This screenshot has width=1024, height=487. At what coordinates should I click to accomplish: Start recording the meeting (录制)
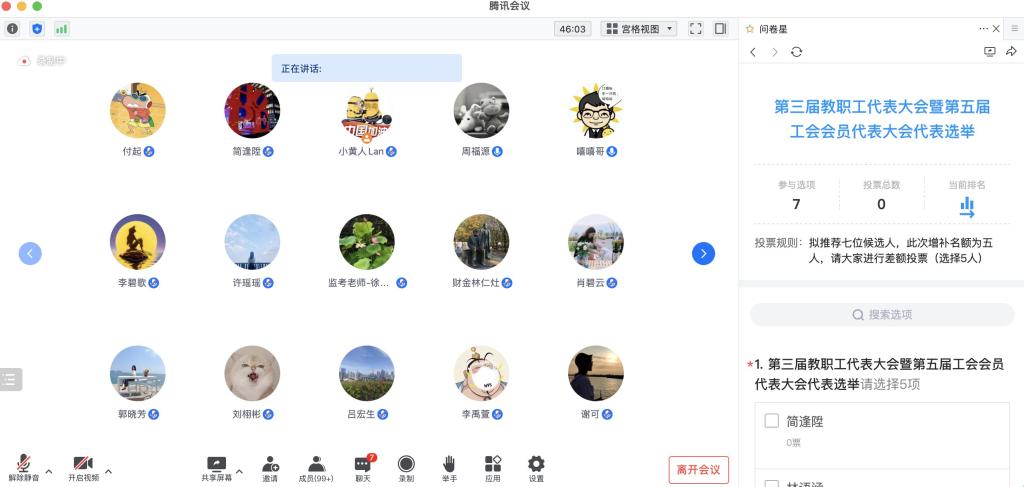(x=406, y=466)
